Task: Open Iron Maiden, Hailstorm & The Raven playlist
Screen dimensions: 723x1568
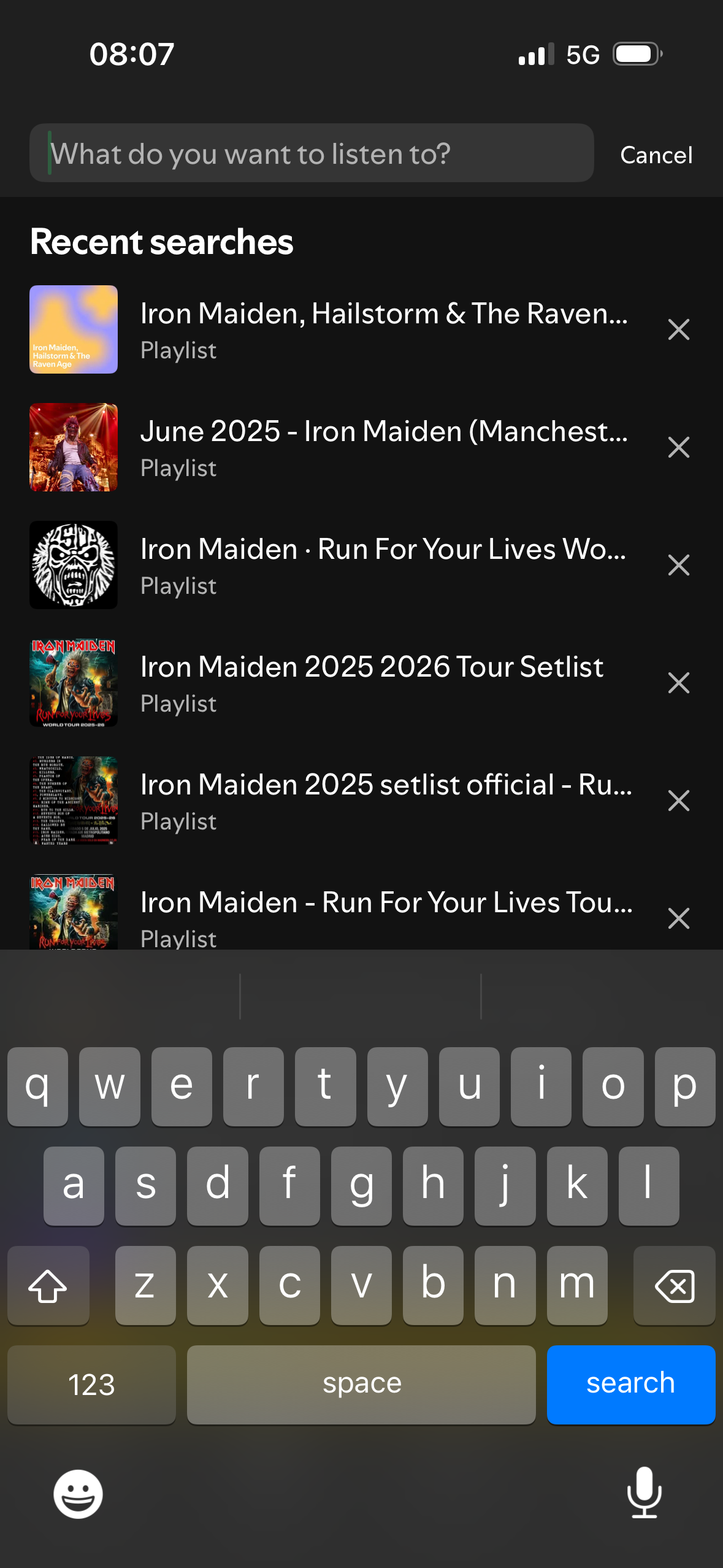Action: point(331,329)
